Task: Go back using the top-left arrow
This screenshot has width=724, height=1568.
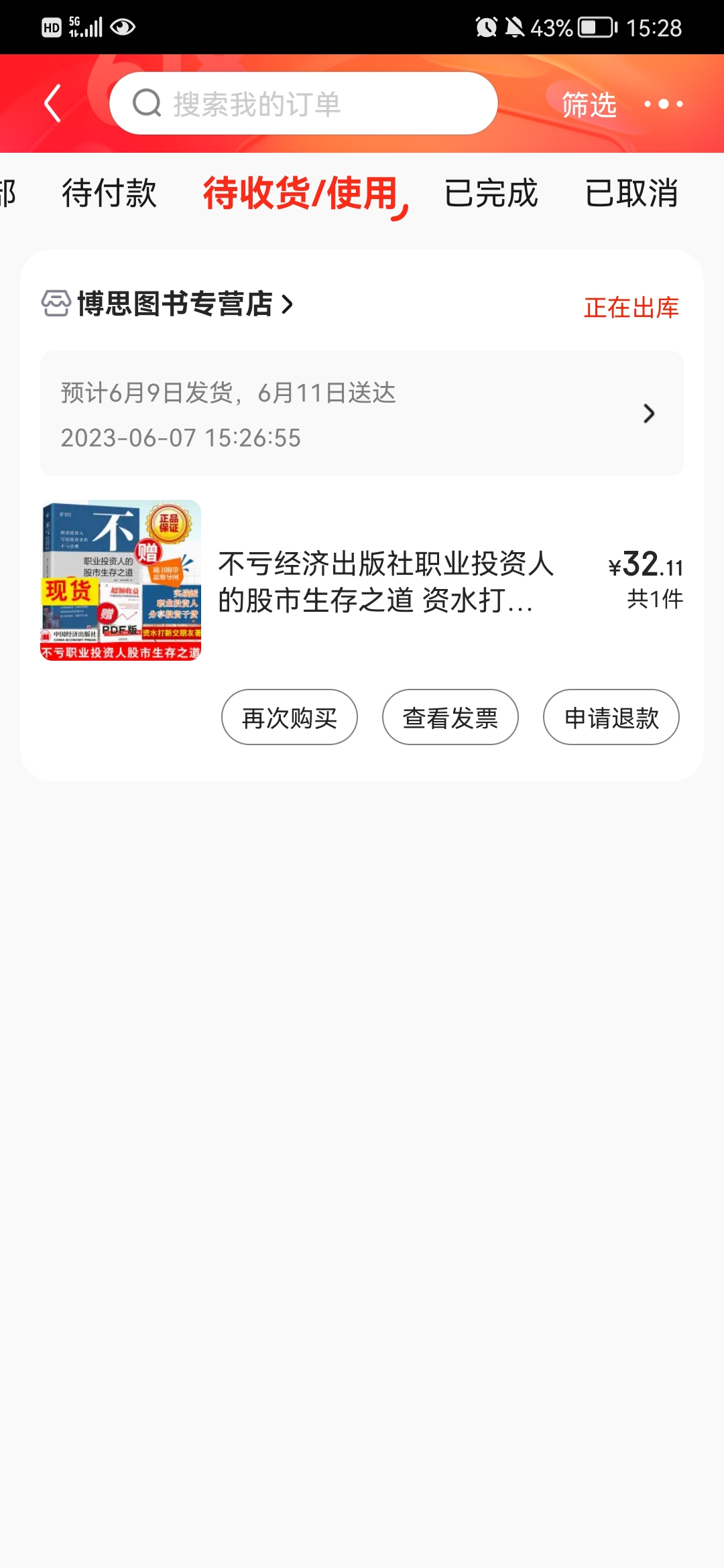Action: click(x=52, y=103)
